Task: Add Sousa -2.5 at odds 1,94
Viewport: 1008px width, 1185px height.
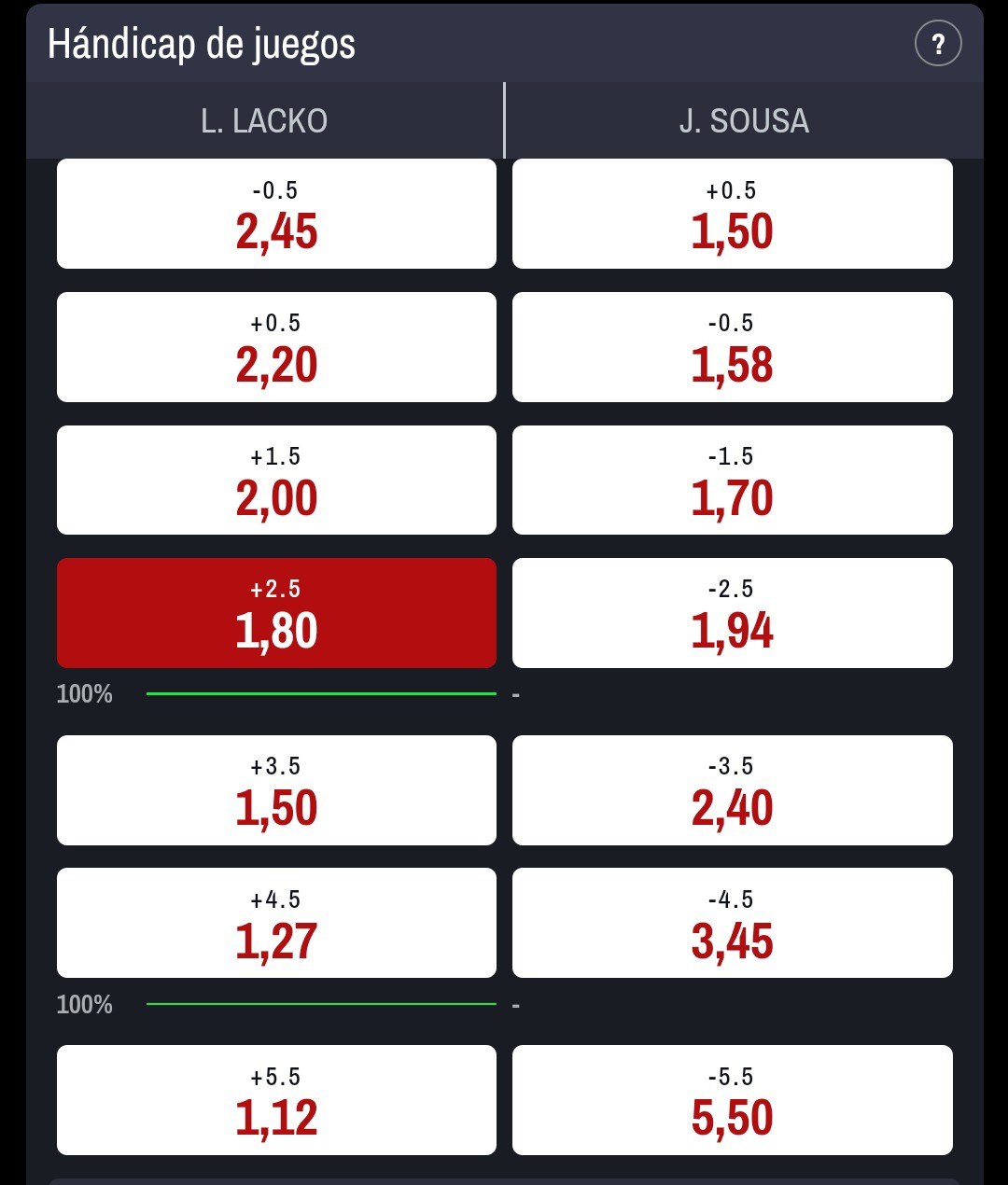Action: click(733, 613)
